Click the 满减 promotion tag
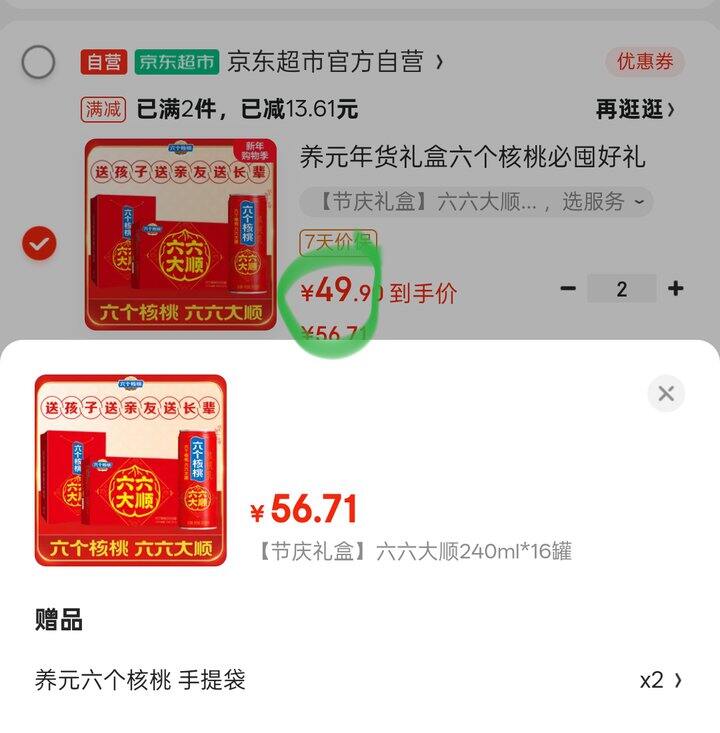 pos(104,107)
